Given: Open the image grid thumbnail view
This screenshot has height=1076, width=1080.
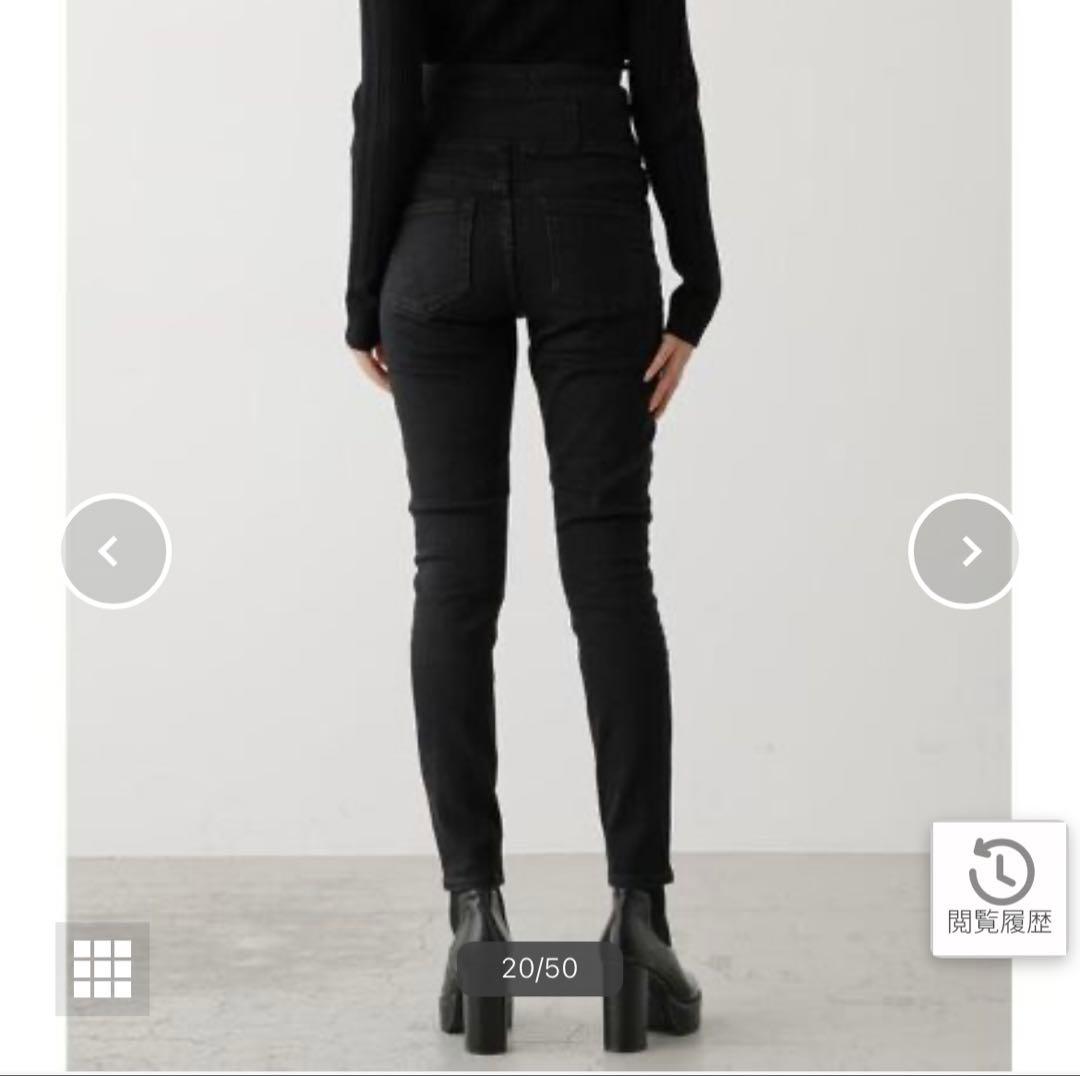Looking at the screenshot, I should (x=103, y=969).
